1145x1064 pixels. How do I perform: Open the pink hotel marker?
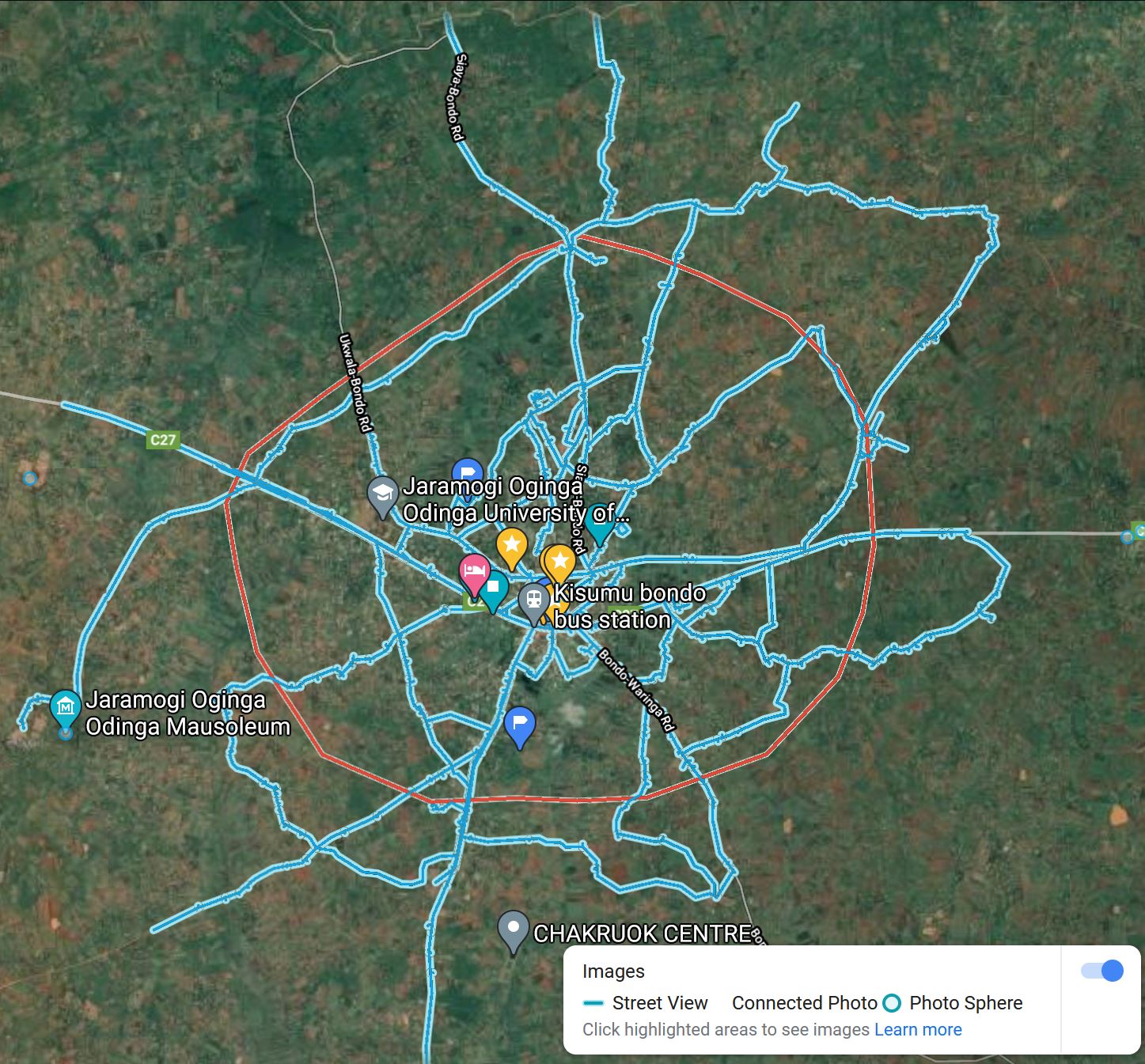click(x=474, y=572)
